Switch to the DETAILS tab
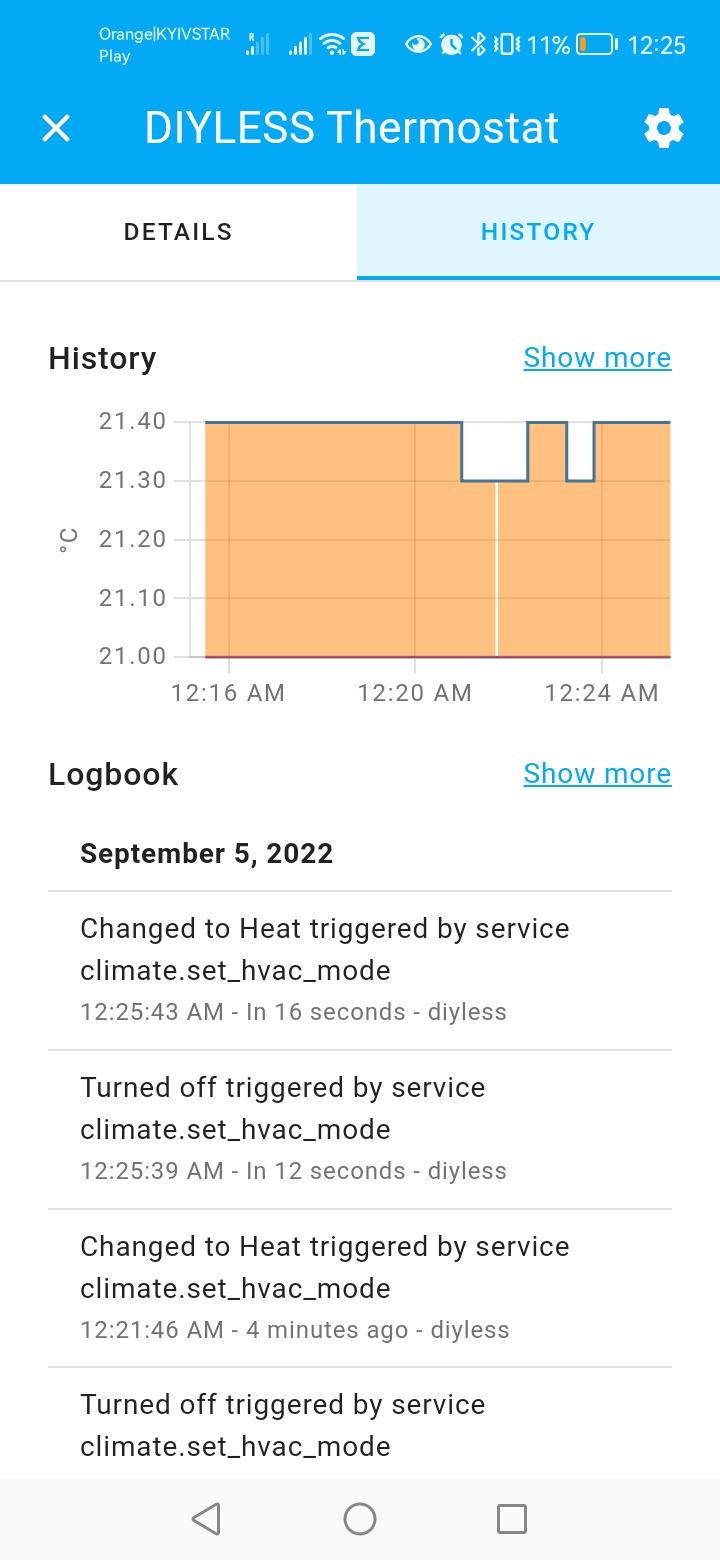 (178, 231)
